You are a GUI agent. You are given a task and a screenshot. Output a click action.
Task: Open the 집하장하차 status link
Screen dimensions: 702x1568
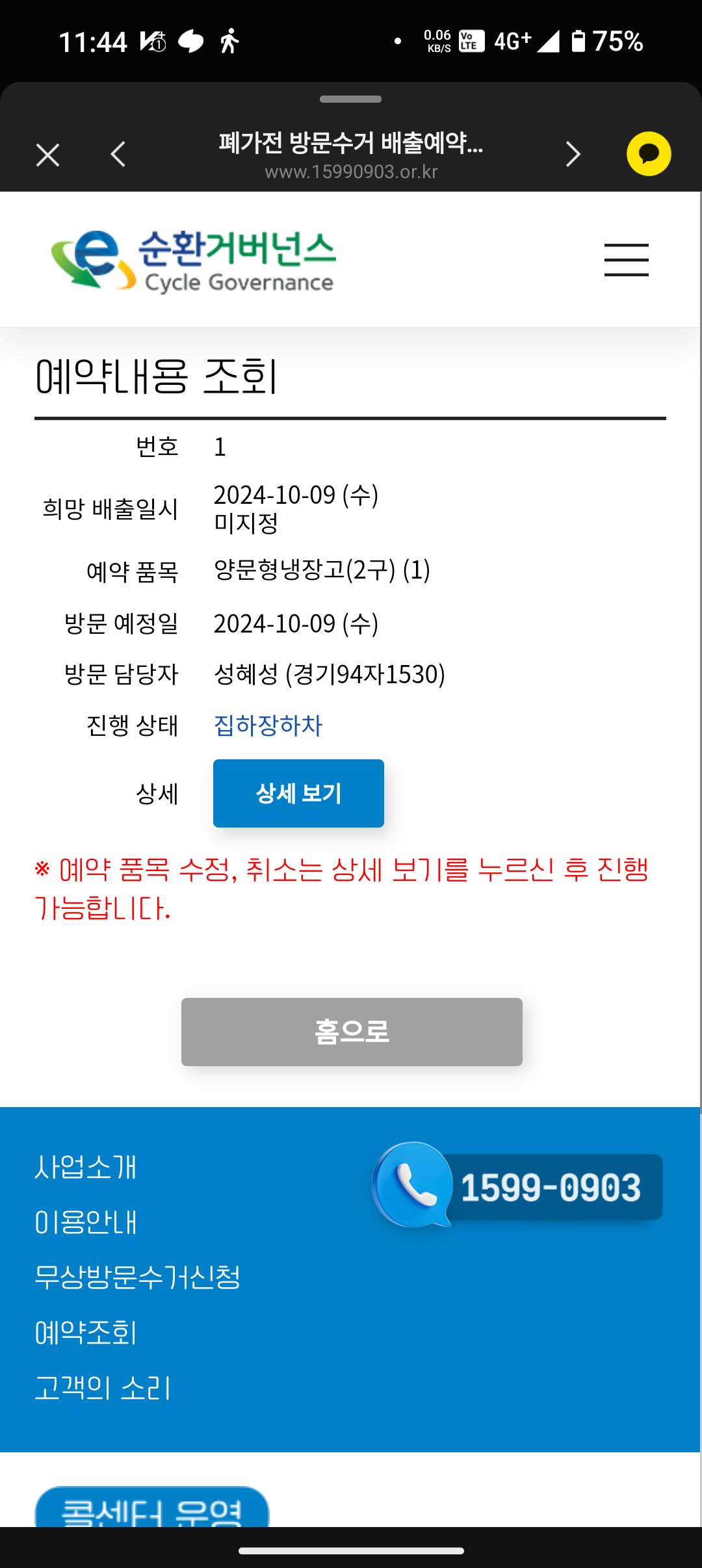pos(268,725)
